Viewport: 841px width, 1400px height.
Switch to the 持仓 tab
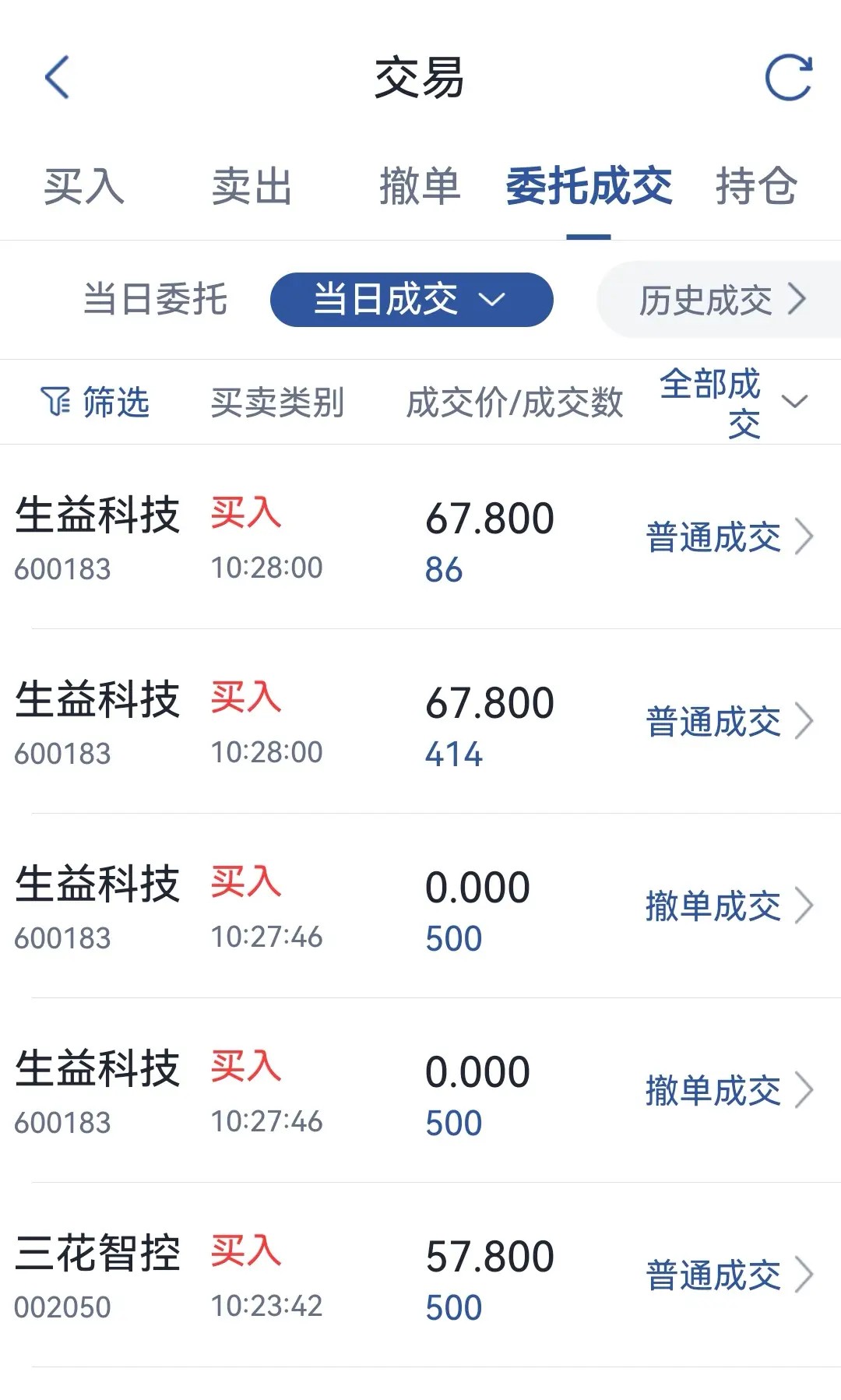[756, 187]
